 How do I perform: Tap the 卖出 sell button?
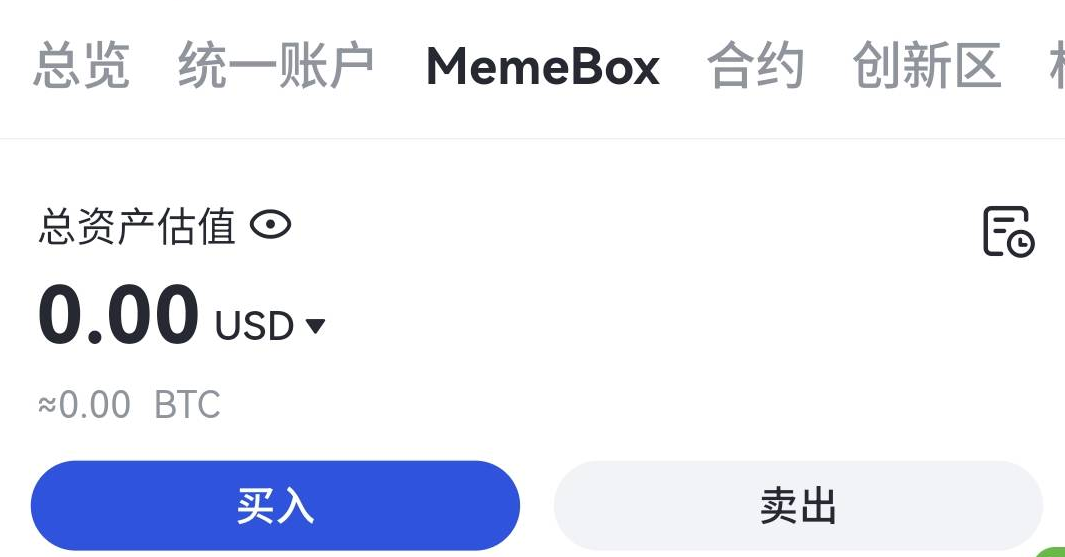[x=798, y=506]
